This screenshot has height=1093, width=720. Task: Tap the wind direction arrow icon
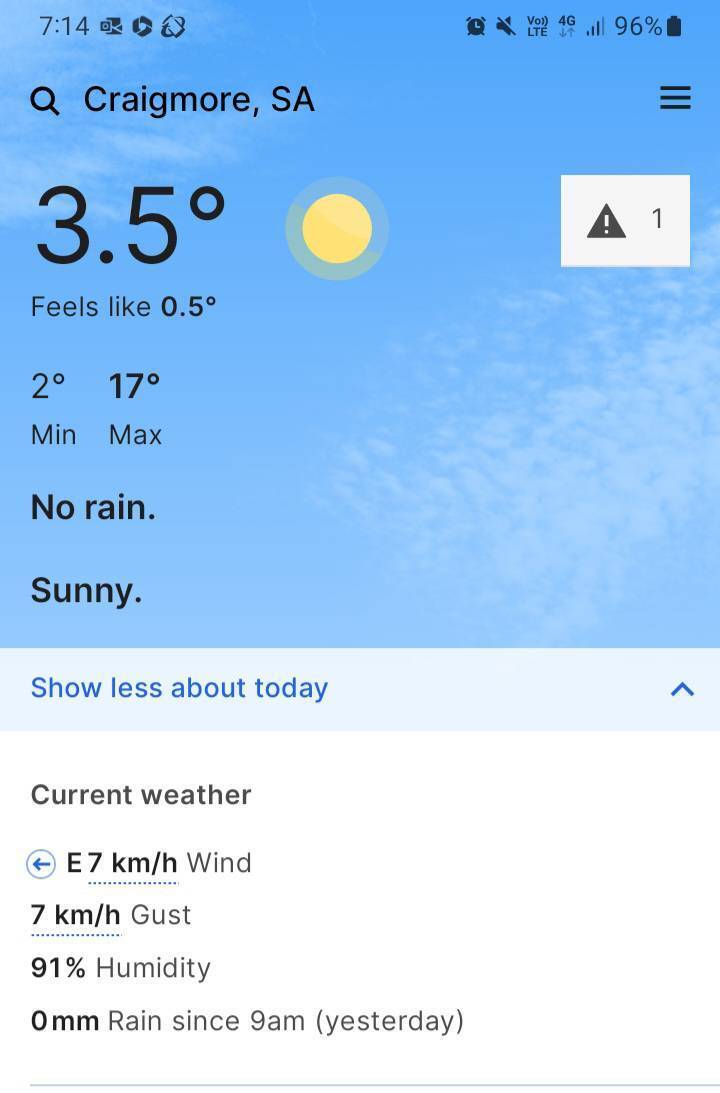(x=40, y=863)
